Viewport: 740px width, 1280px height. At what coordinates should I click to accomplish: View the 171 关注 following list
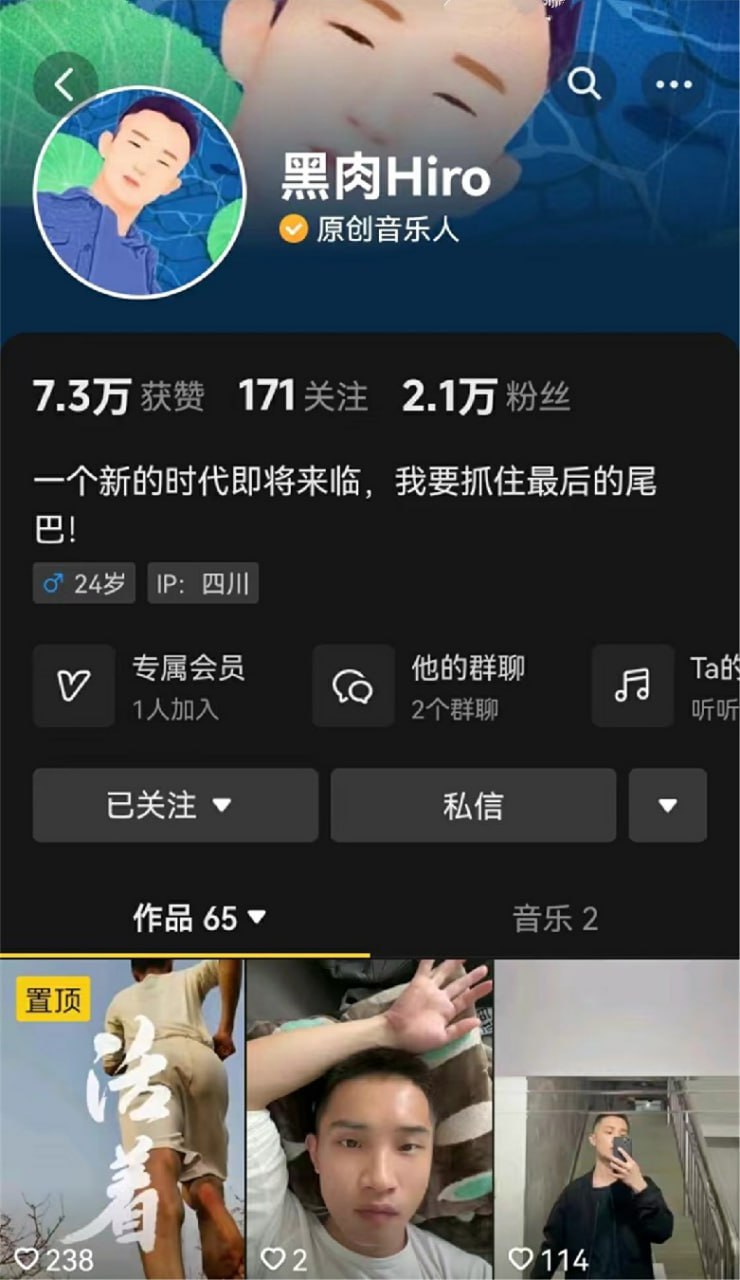tap(303, 397)
